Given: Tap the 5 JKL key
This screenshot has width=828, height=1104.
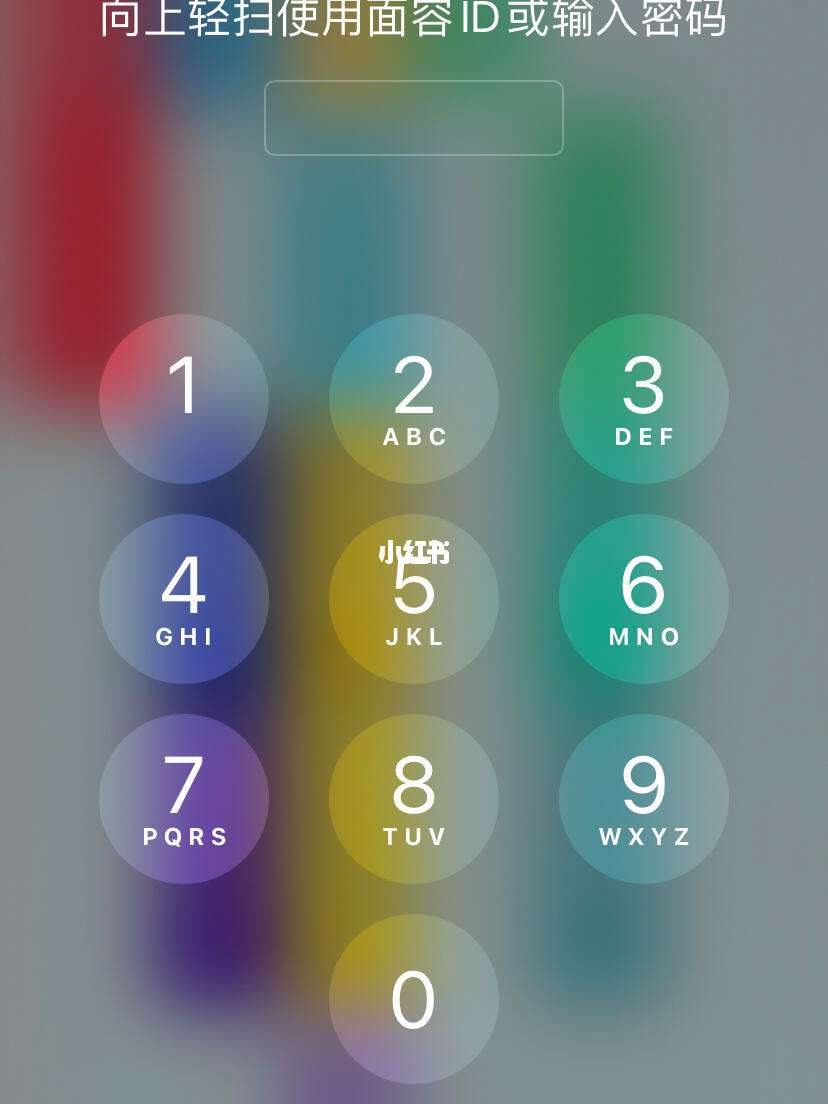Looking at the screenshot, I should (414, 599).
